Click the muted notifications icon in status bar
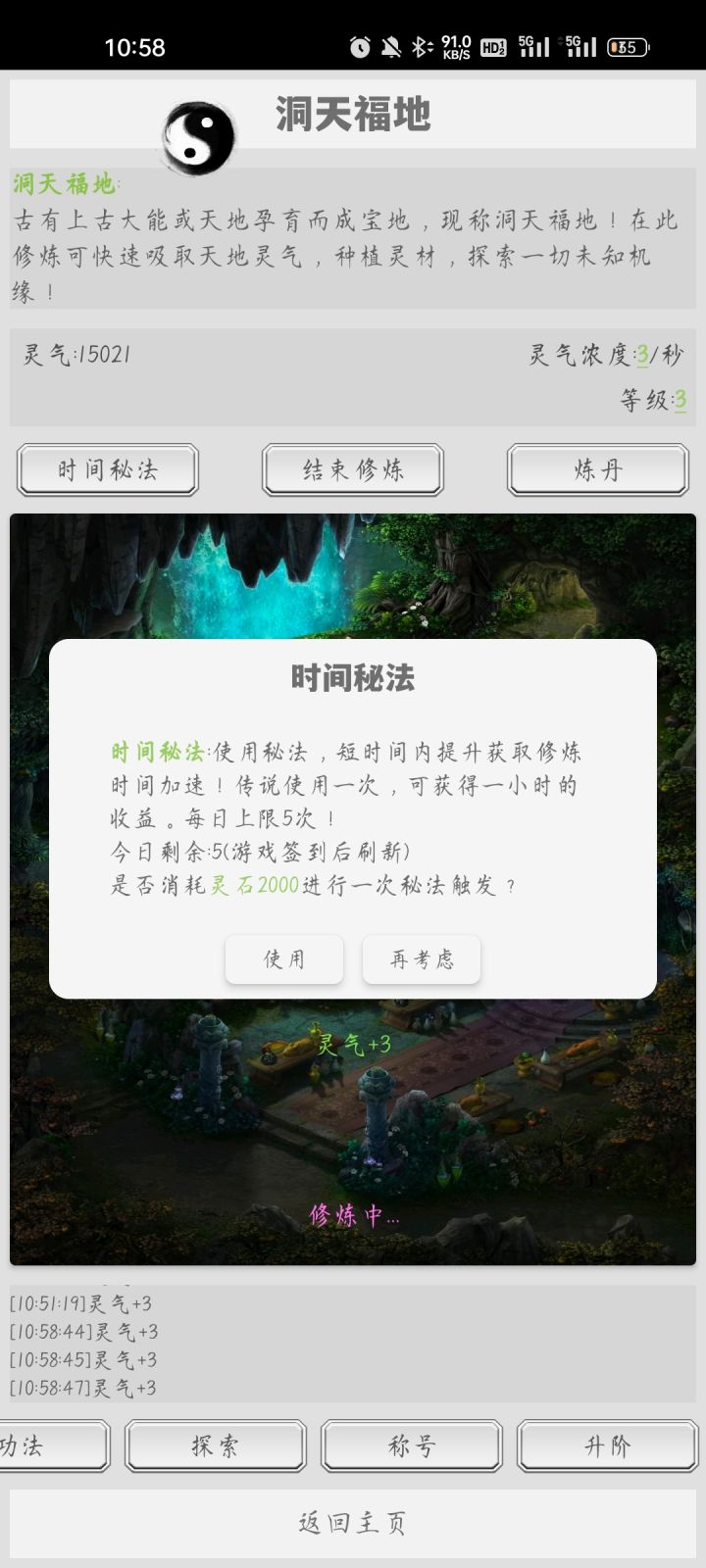The width and height of the screenshot is (706, 1568). pyautogui.click(x=390, y=45)
